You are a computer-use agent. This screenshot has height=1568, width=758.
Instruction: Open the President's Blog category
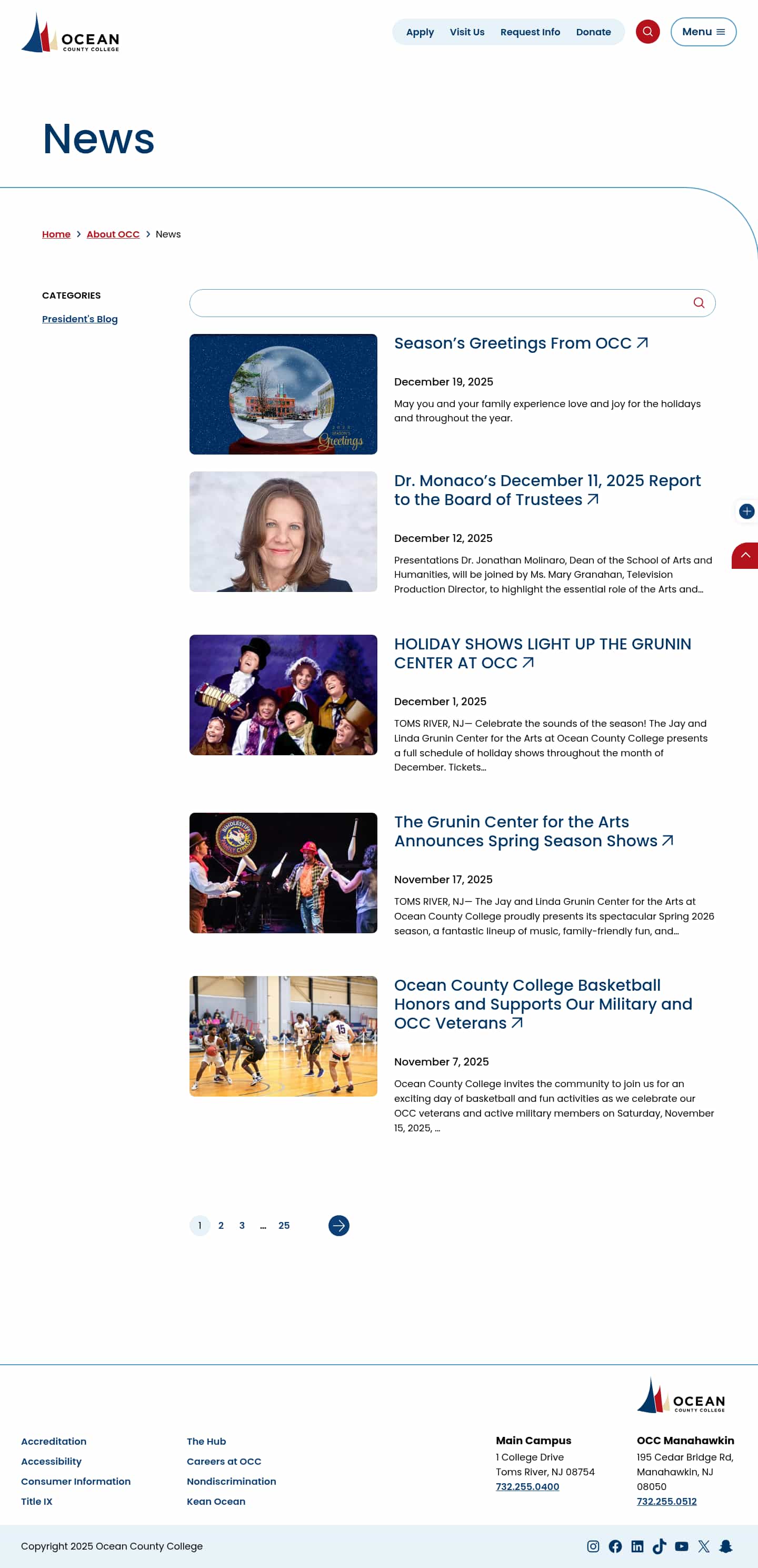tap(79, 319)
